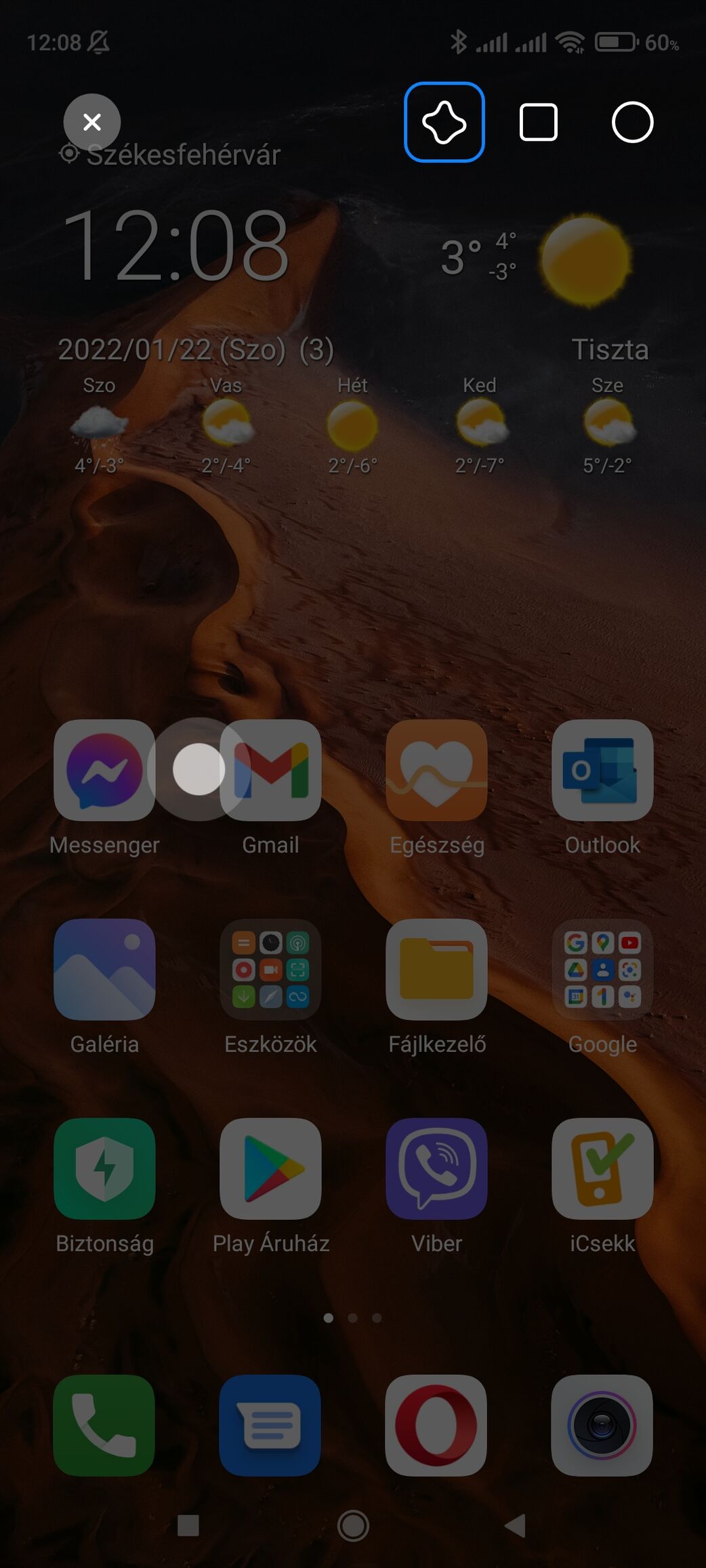Open the phone dialer in the dock
The width and height of the screenshot is (706, 1568).
click(x=104, y=1426)
